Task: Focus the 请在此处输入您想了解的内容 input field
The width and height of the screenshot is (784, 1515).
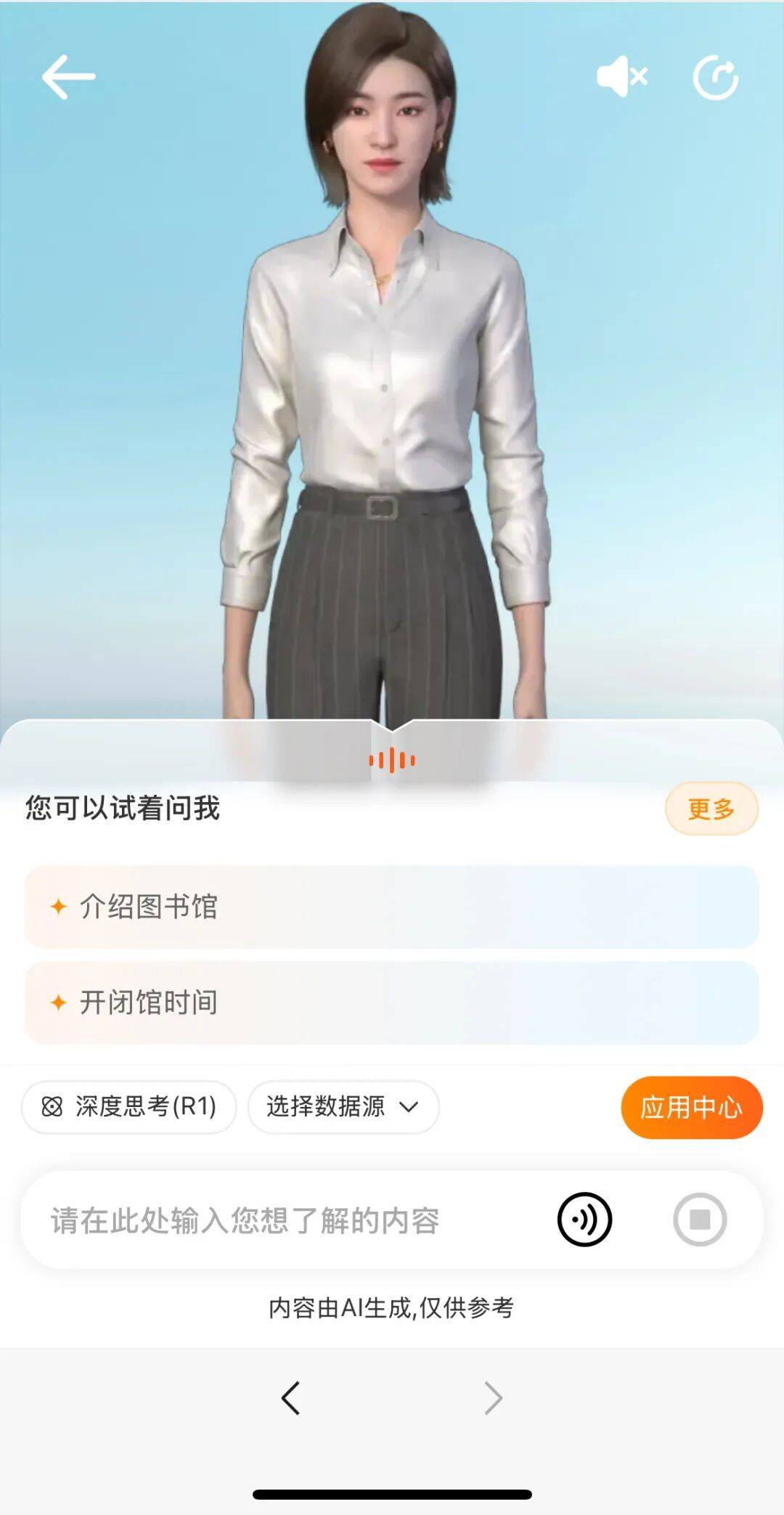Action: pos(290,1220)
